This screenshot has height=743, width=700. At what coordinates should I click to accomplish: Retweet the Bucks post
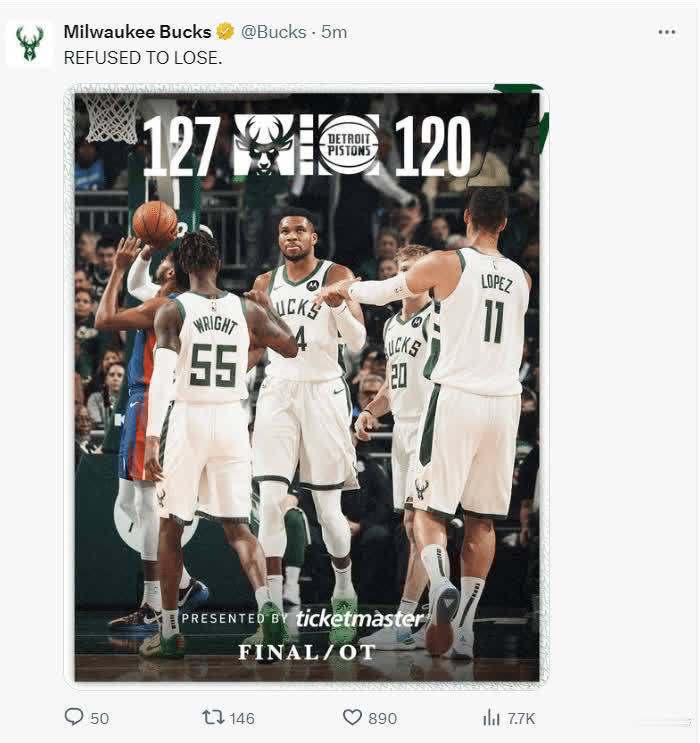(213, 717)
